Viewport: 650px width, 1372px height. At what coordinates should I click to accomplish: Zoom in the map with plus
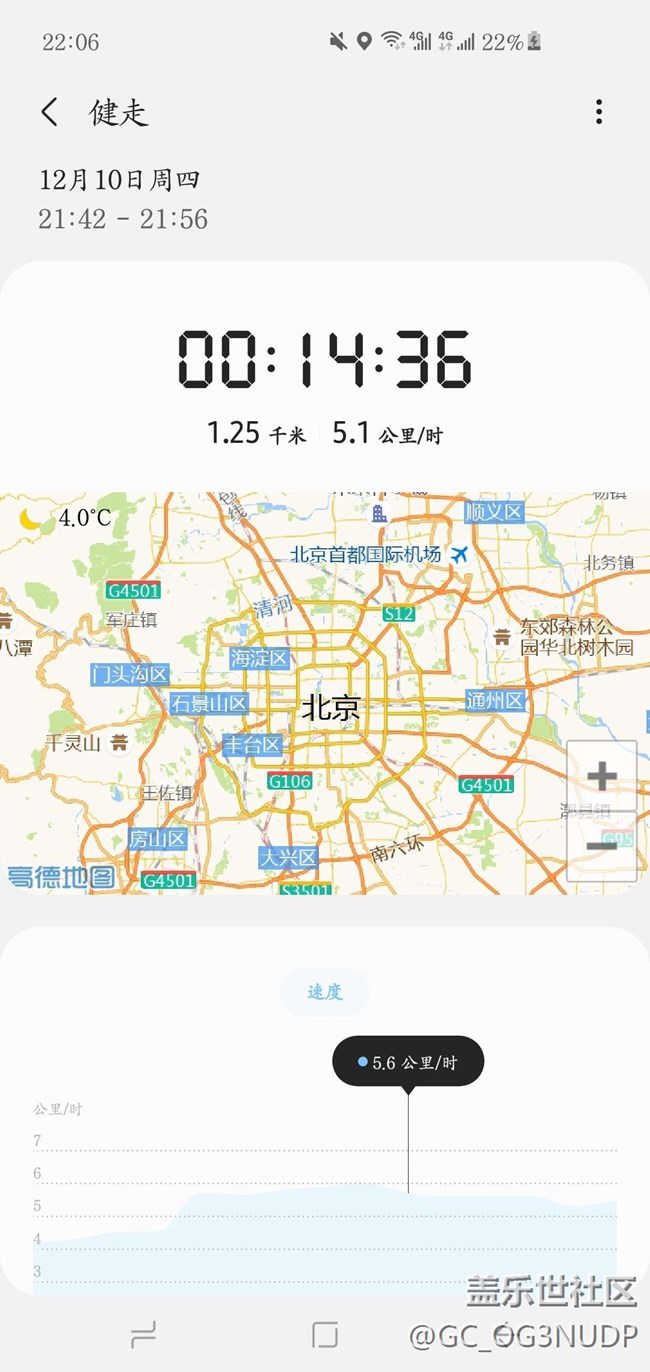(x=602, y=776)
